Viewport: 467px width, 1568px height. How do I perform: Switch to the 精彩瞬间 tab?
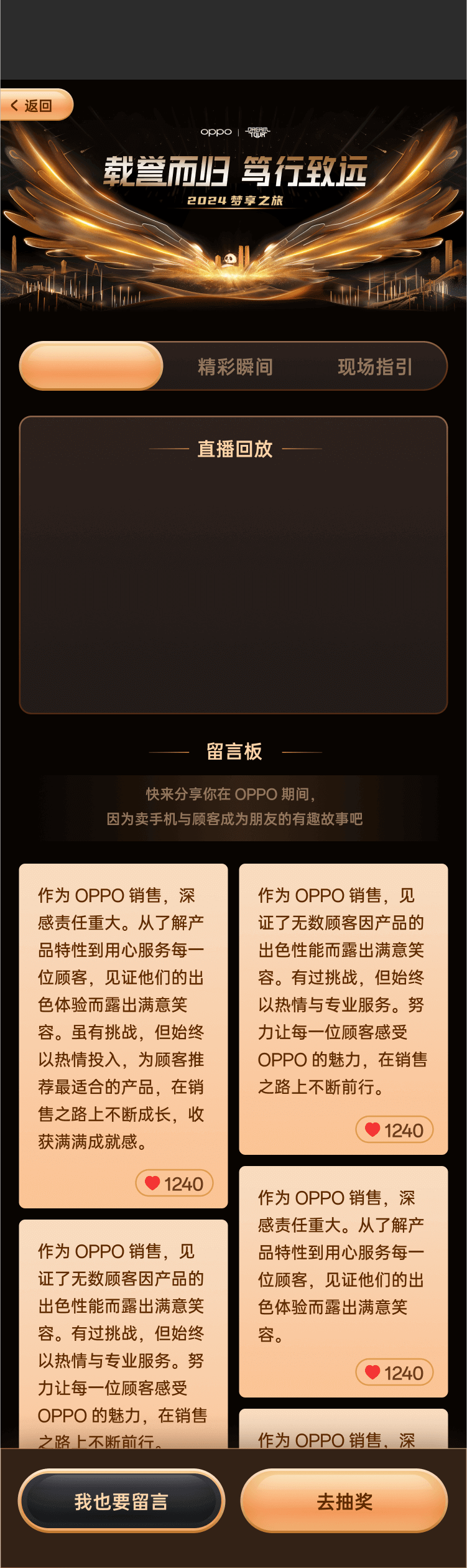[235, 366]
